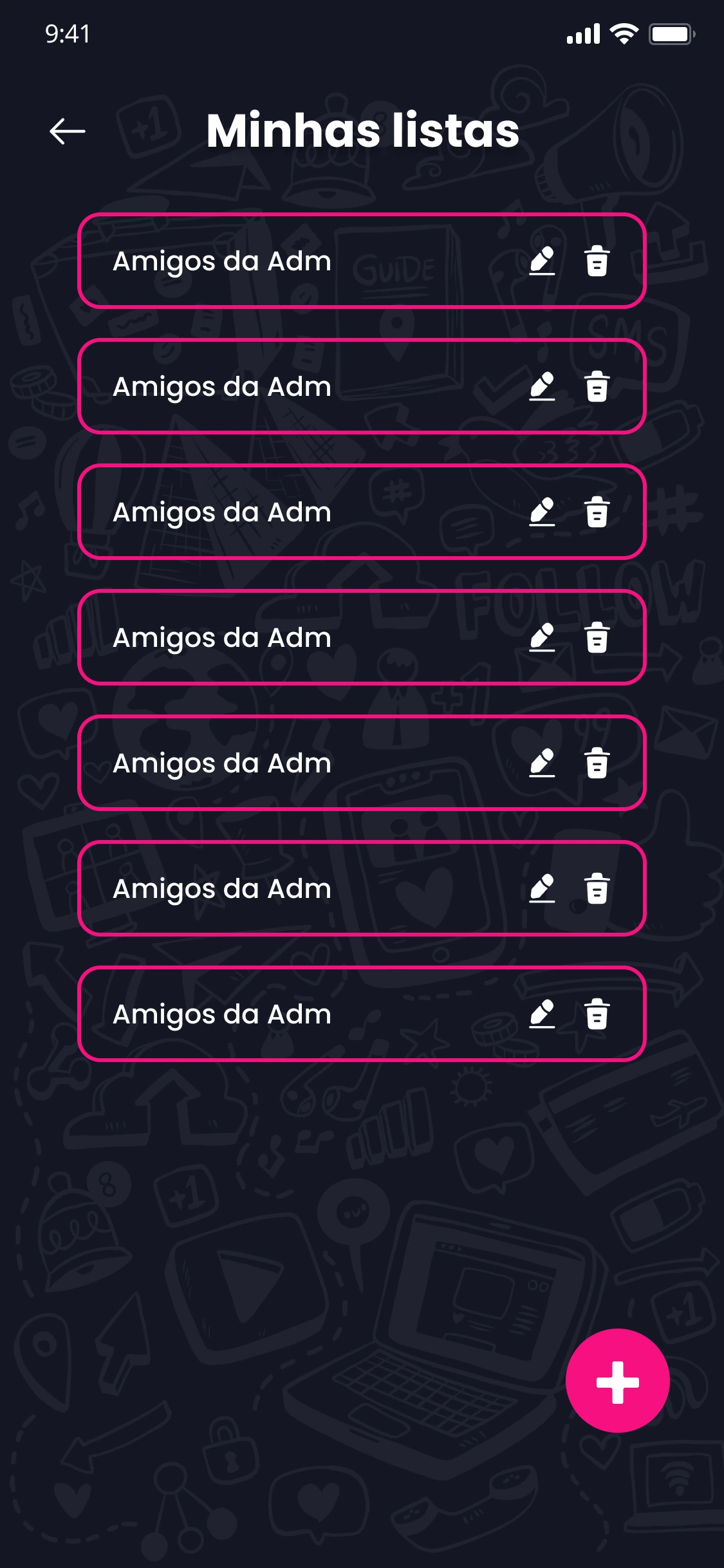The width and height of the screenshot is (724, 1568).
Task: Edit the last Amigos da Adm list
Action: click(542, 1014)
